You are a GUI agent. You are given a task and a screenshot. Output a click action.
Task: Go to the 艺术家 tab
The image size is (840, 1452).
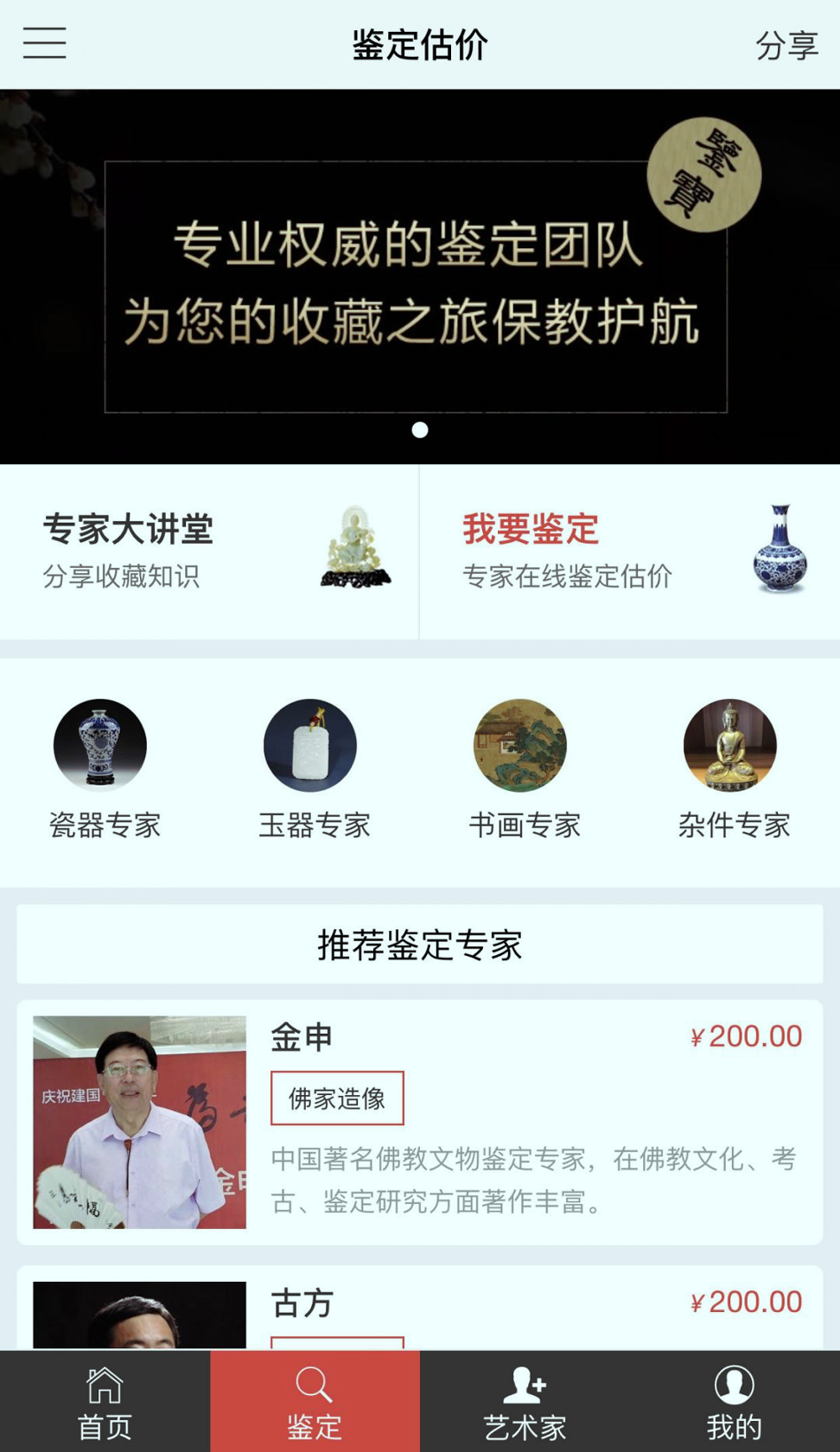525,1402
